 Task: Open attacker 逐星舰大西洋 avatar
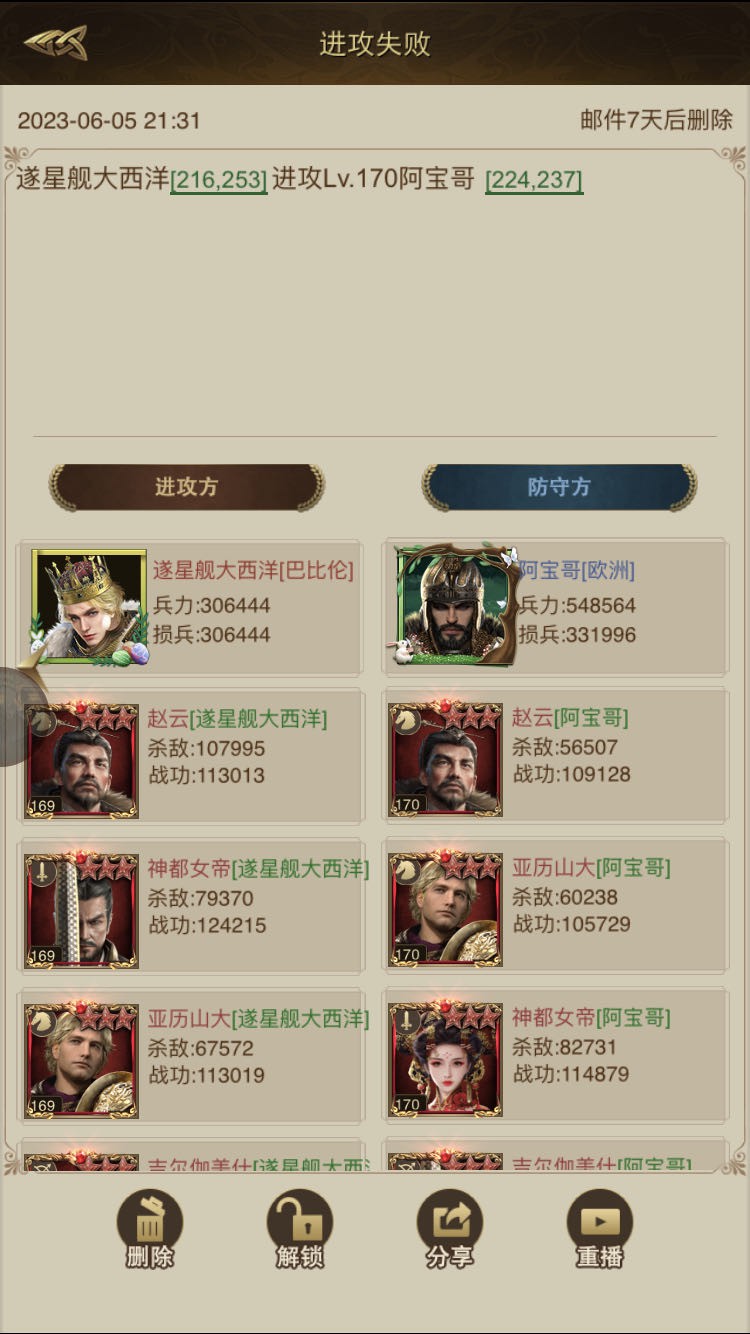[88, 606]
